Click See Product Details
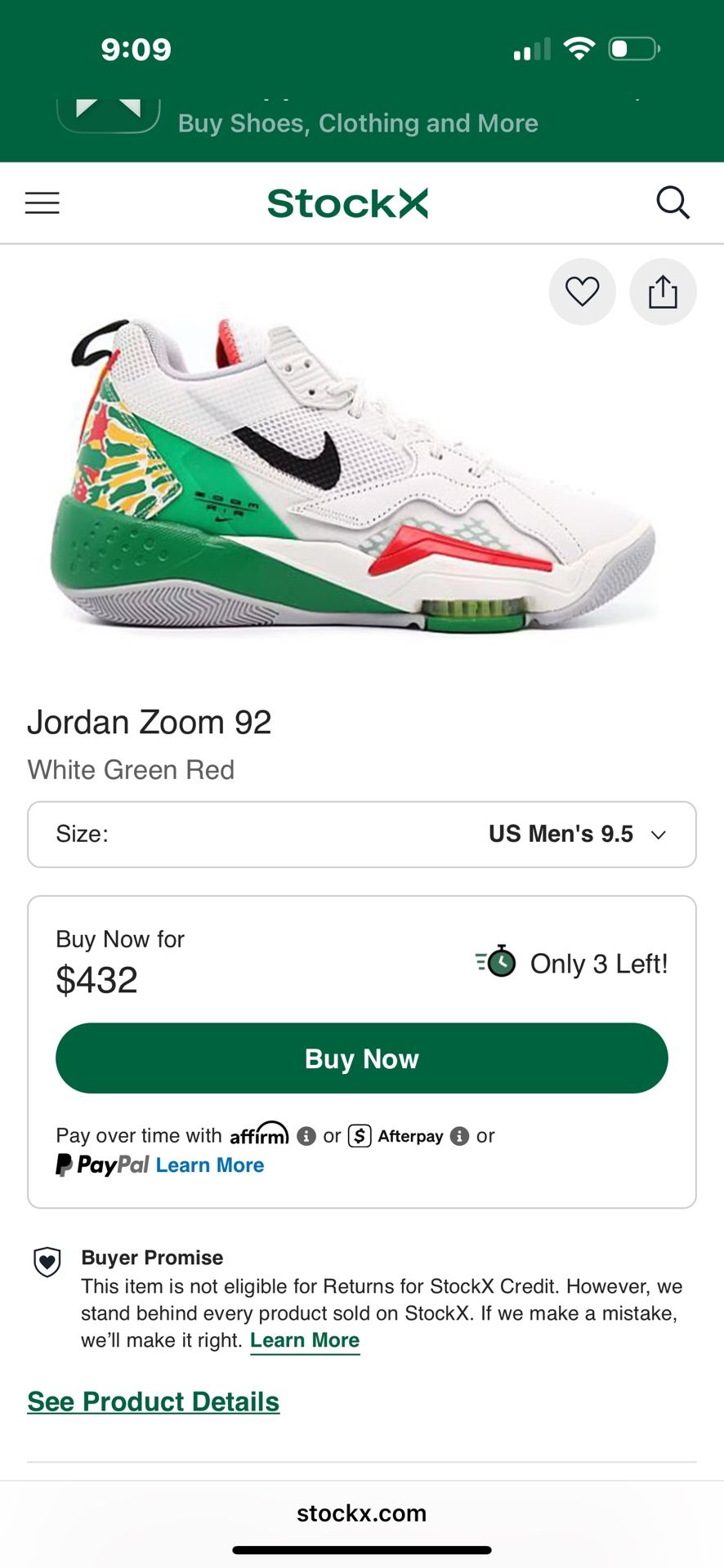The width and height of the screenshot is (724, 1568). click(x=153, y=1401)
